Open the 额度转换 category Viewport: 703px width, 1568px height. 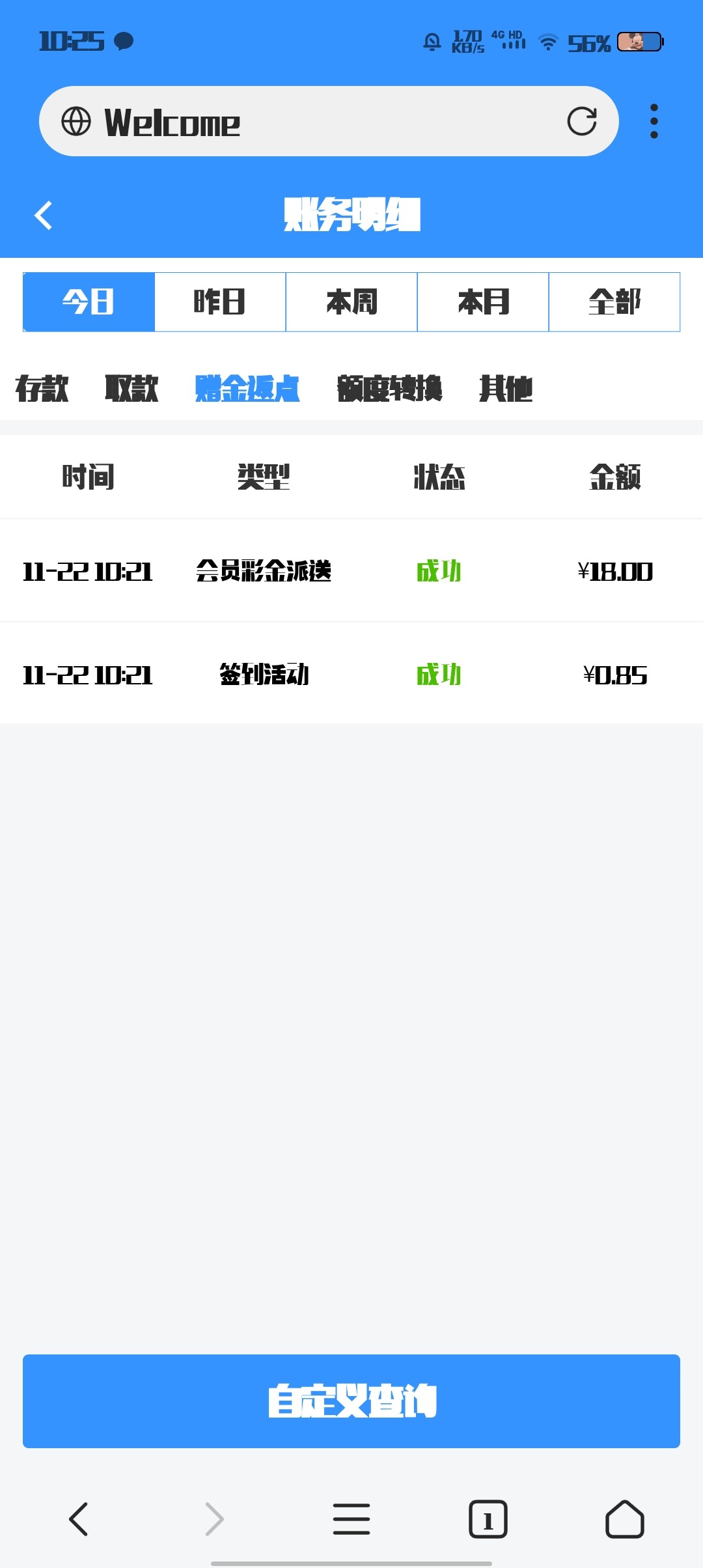(389, 389)
